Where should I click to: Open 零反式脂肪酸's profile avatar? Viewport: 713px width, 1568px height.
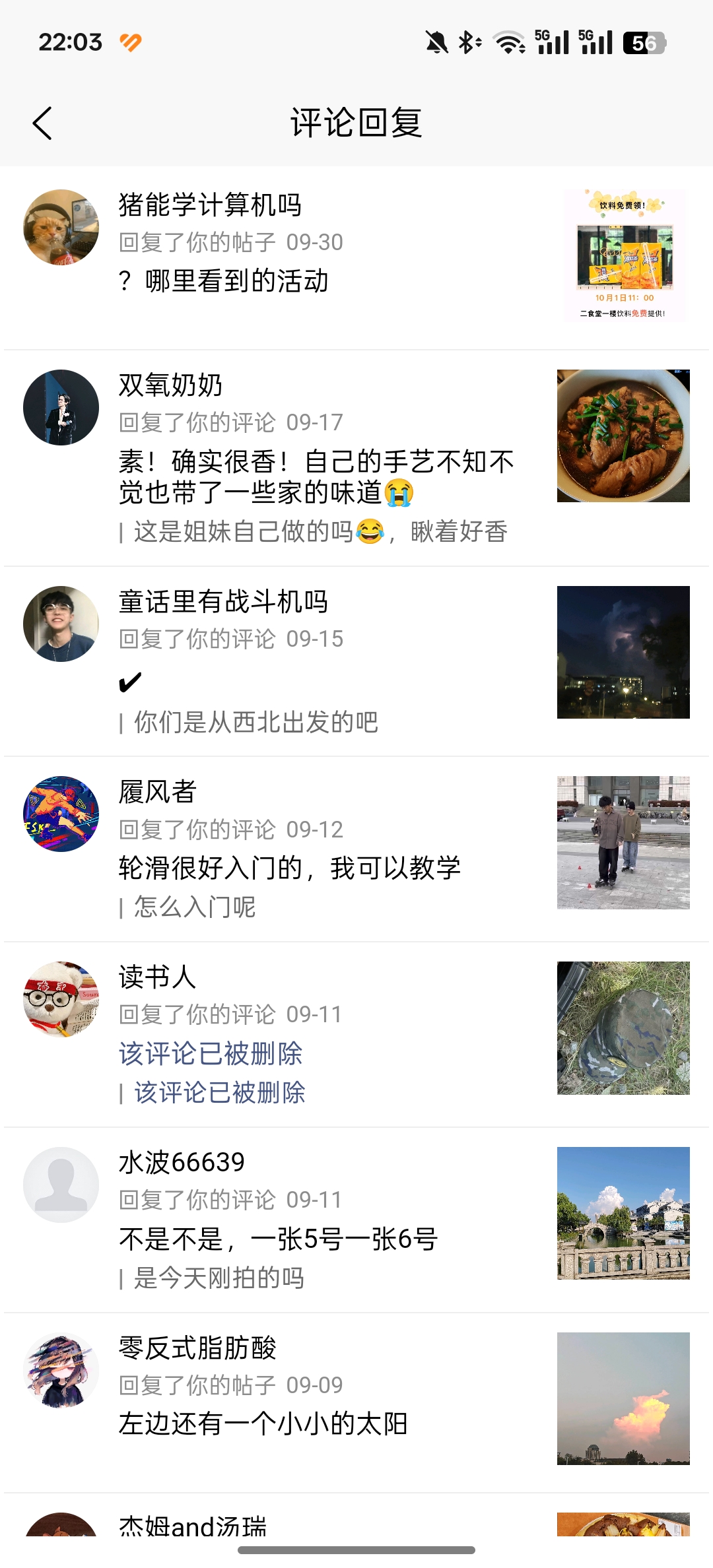pos(60,1371)
